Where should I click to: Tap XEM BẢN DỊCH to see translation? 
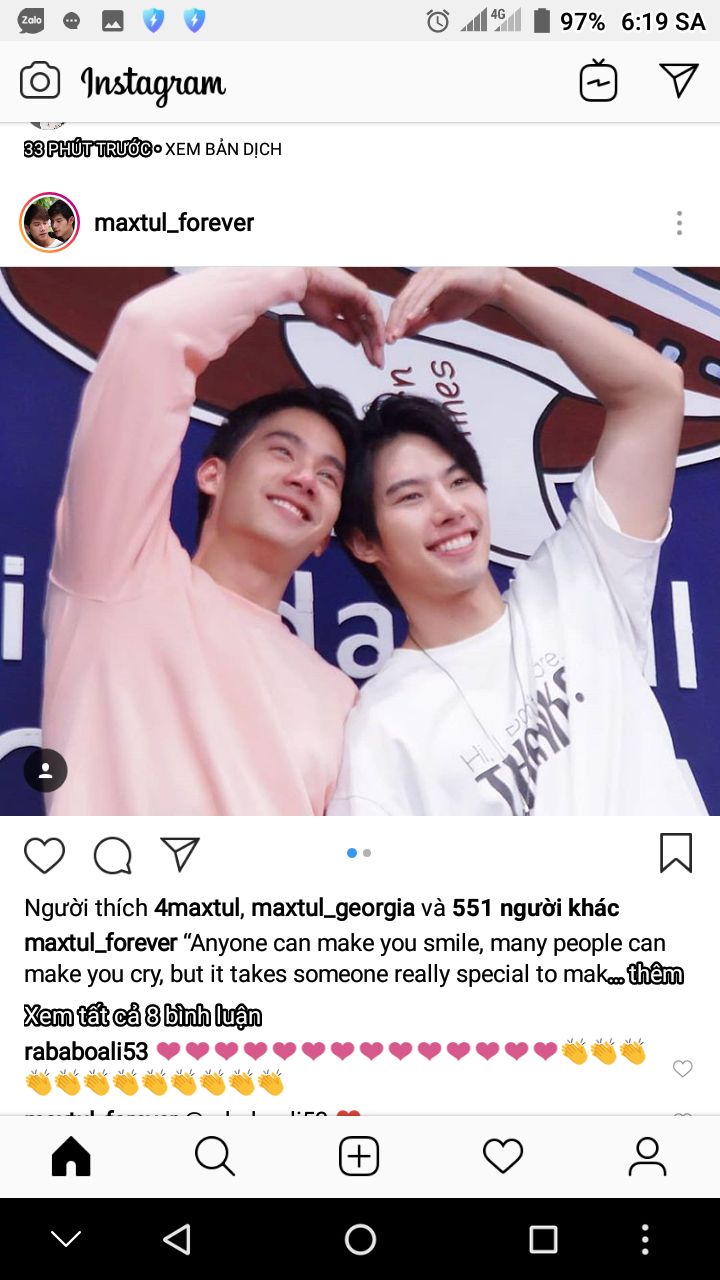point(223,149)
